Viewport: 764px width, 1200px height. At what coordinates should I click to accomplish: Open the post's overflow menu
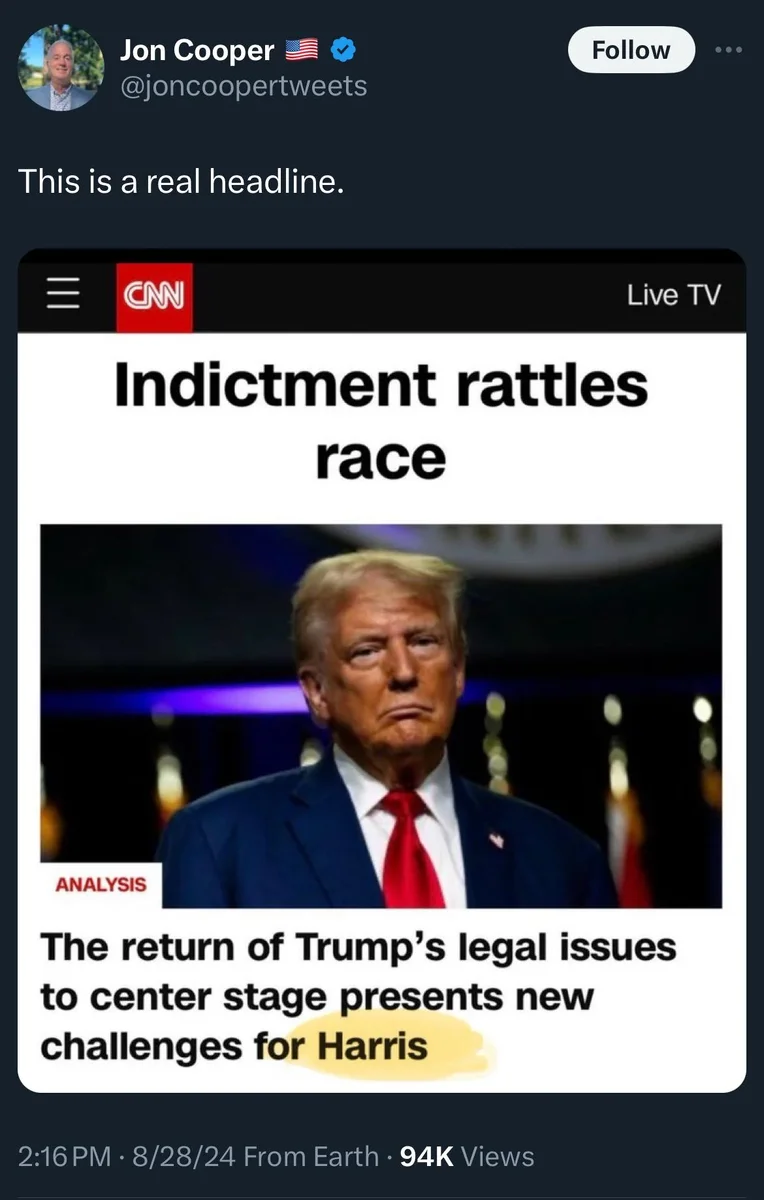[729, 50]
